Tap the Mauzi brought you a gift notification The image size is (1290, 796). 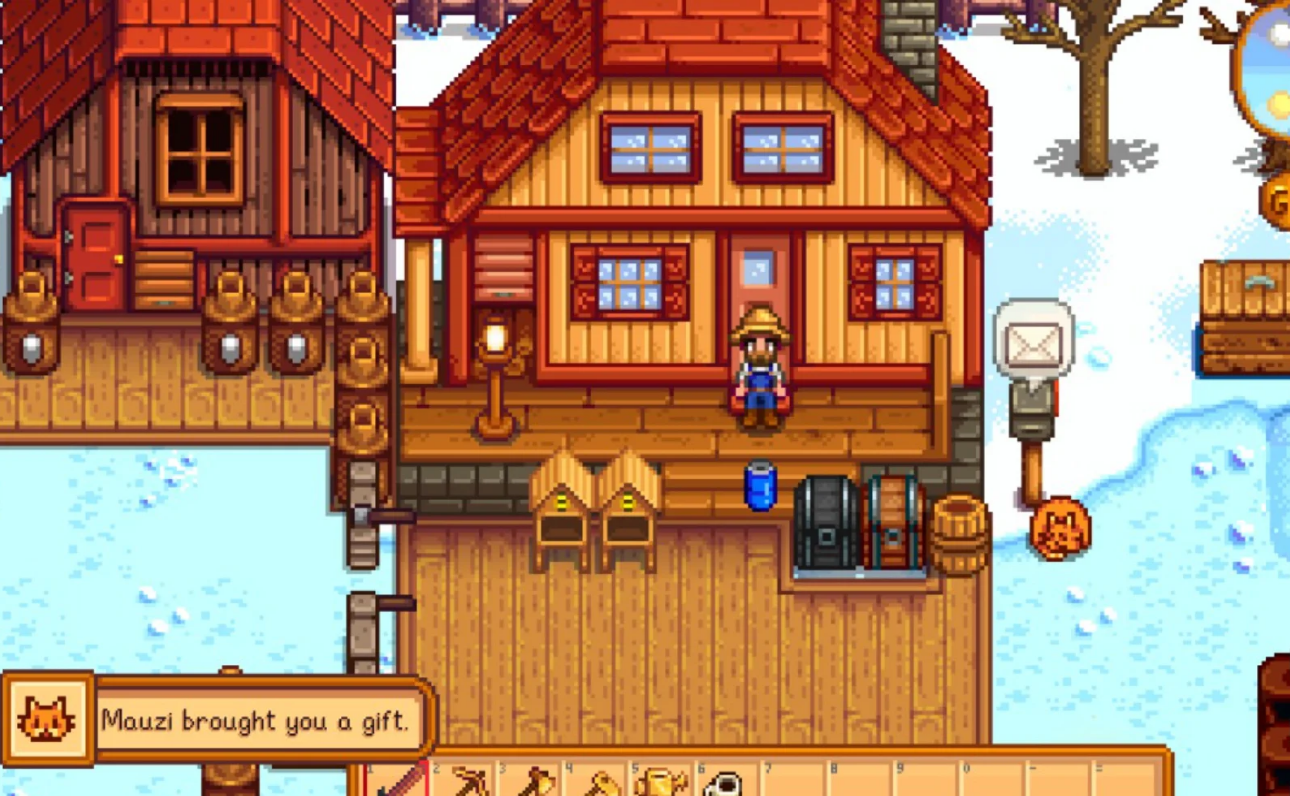click(220, 720)
